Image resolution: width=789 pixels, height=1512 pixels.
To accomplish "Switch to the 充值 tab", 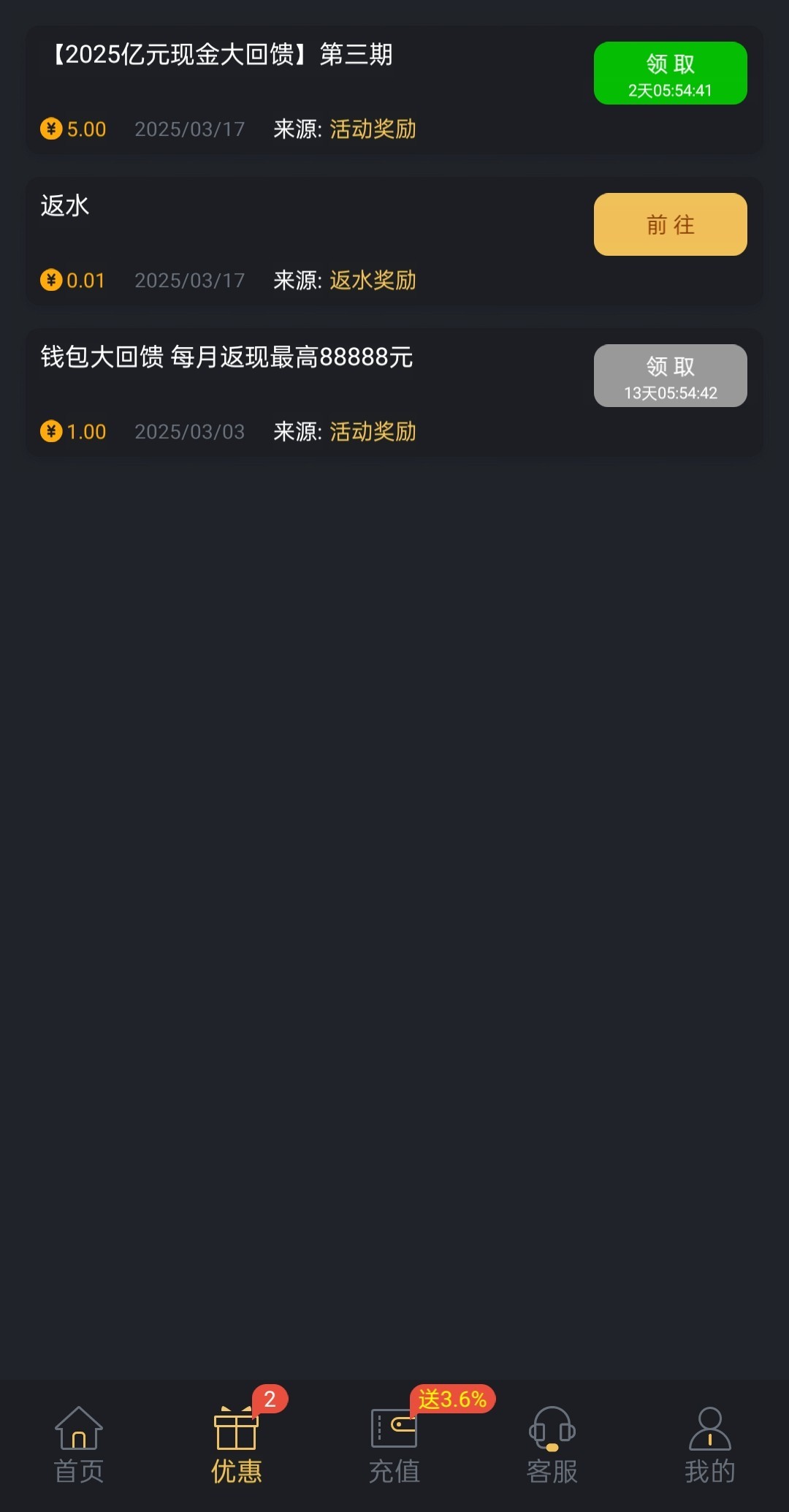I will pyautogui.click(x=394, y=1445).
